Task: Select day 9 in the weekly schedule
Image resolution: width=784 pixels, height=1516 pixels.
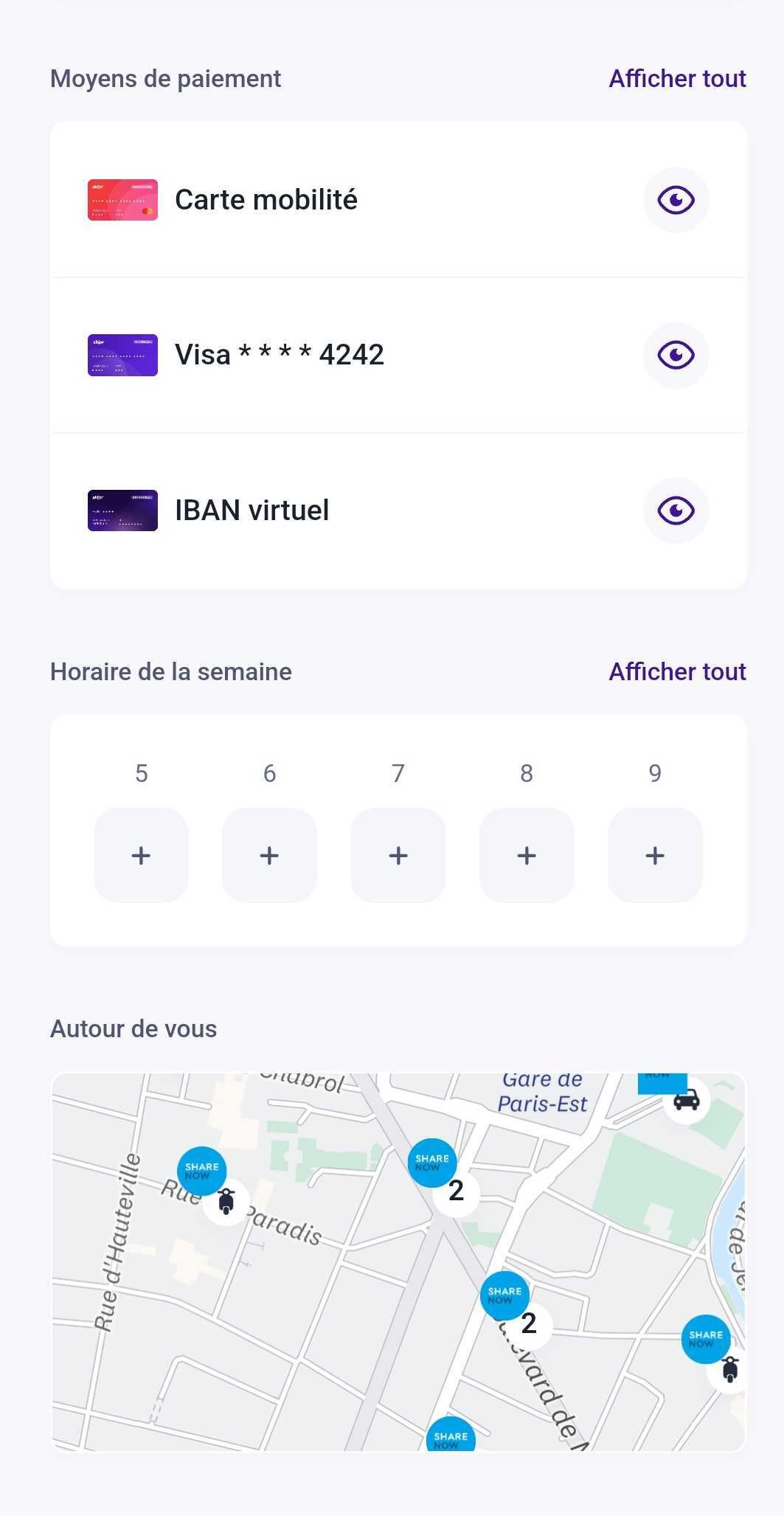Action: coord(654,856)
